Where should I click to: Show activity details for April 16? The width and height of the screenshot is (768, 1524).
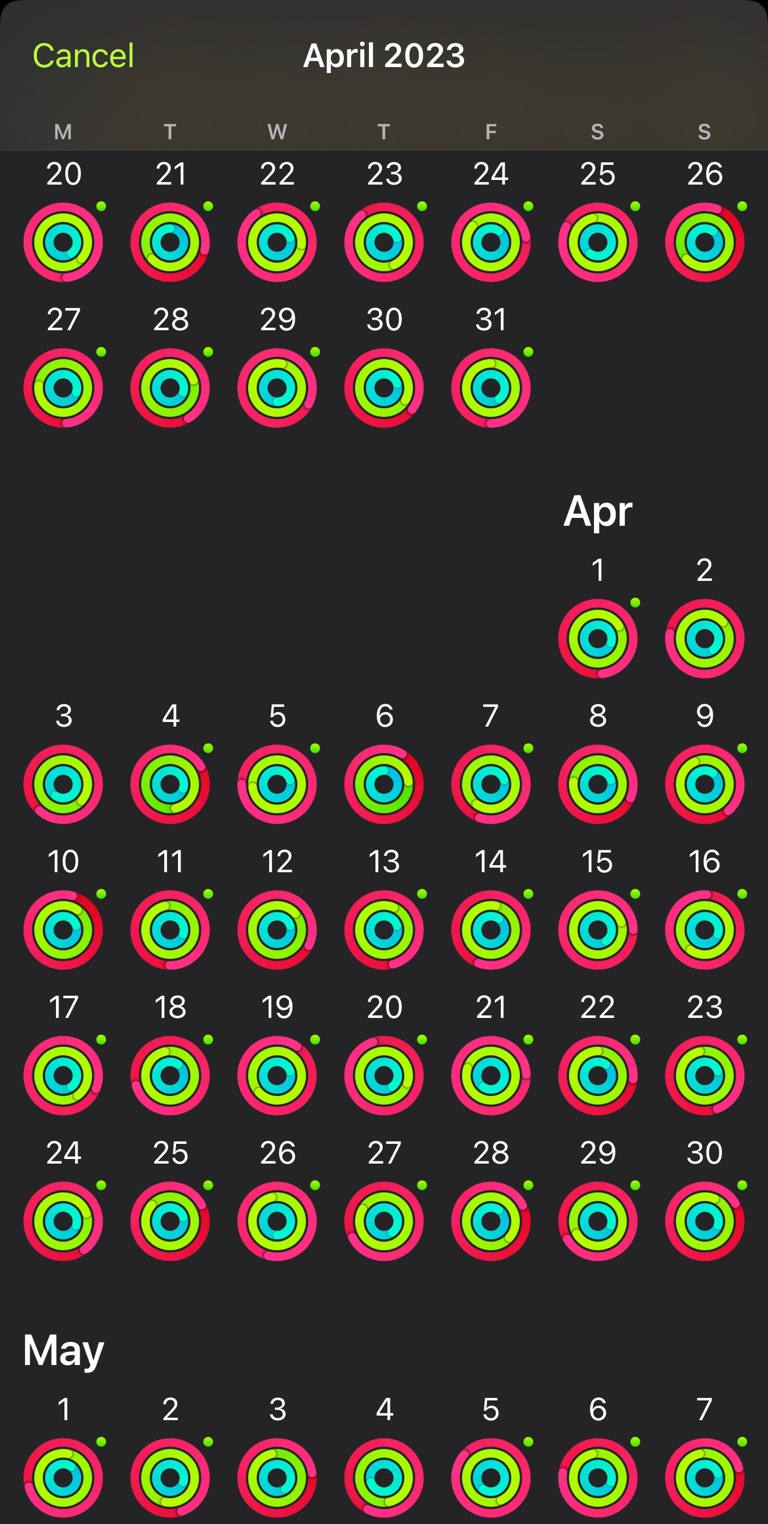[x=705, y=930]
